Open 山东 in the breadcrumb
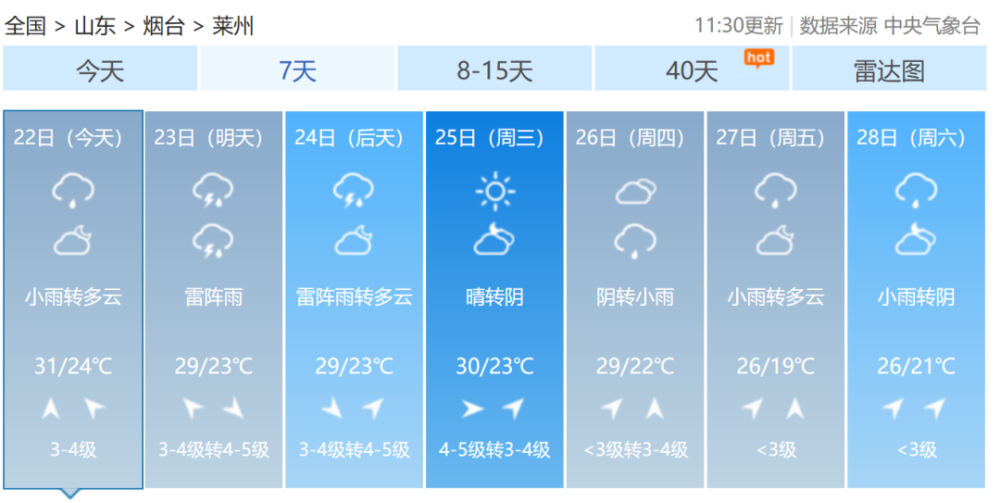 [94, 26]
